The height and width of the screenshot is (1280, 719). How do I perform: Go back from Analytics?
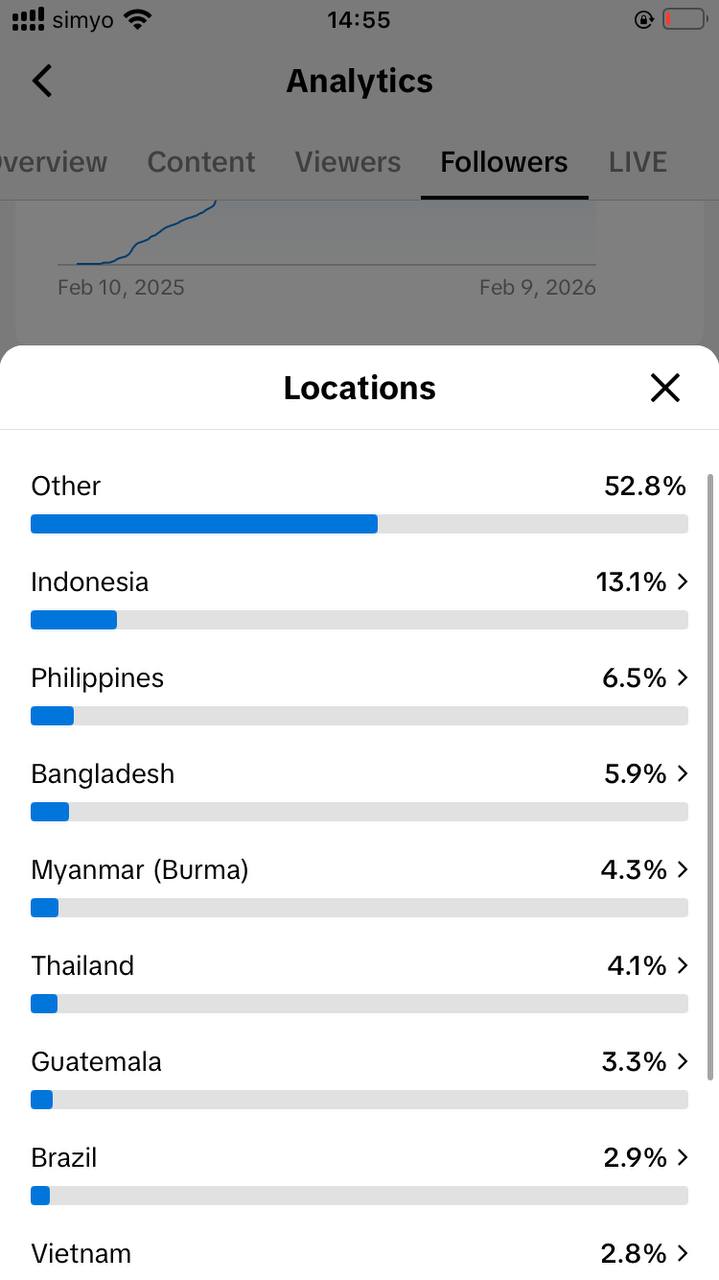(42, 81)
